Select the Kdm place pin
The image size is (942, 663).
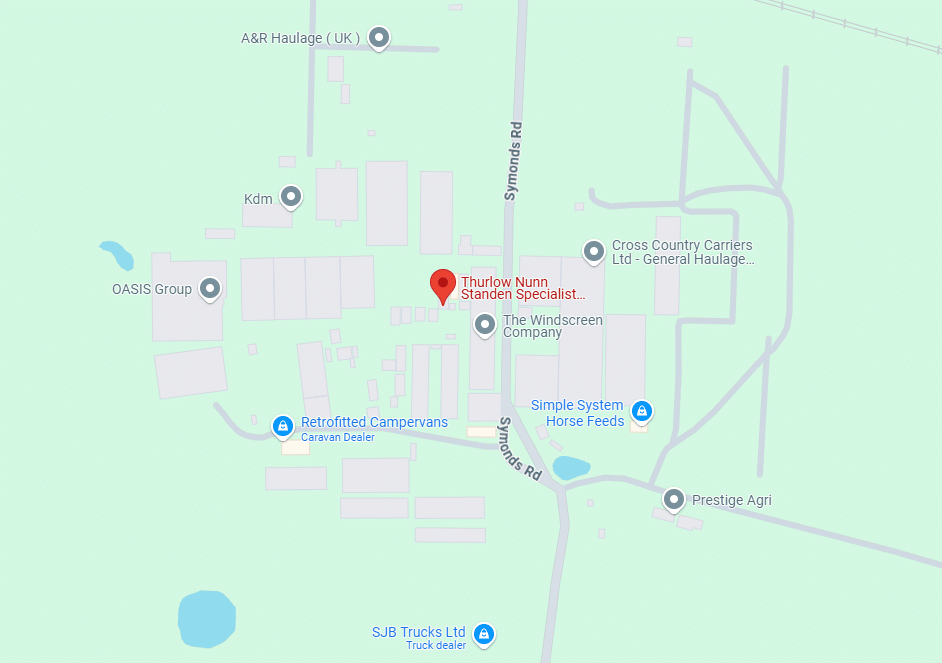pos(291,196)
